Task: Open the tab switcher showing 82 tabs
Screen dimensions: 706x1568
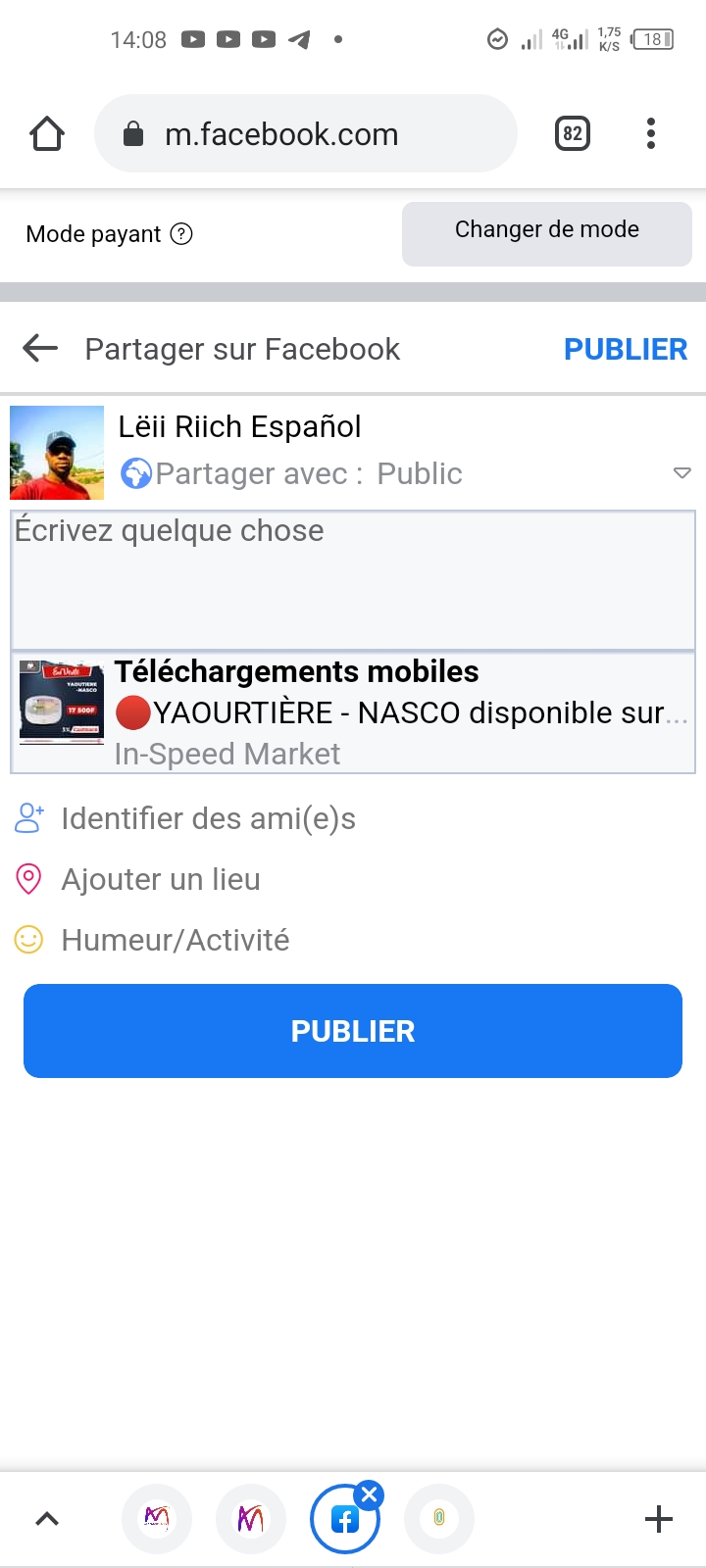Action: tap(573, 133)
